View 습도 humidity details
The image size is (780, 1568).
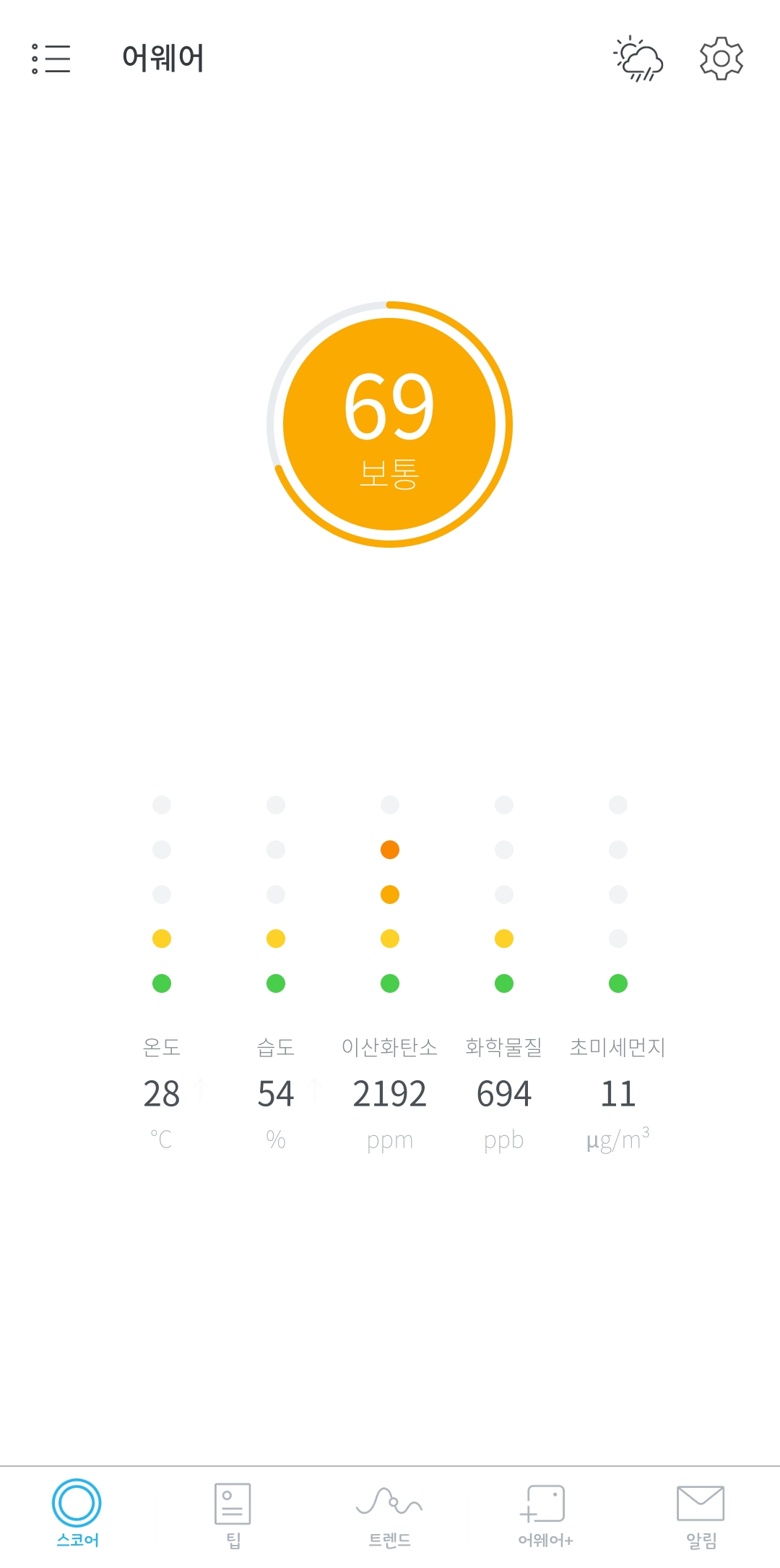pyautogui.click(x=276, y=1093)
